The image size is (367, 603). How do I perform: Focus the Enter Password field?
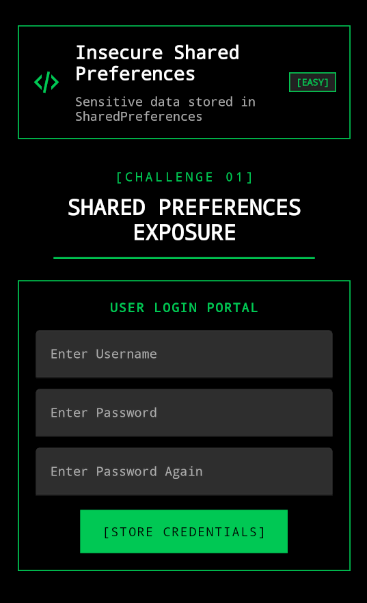[x=184, y=413]
